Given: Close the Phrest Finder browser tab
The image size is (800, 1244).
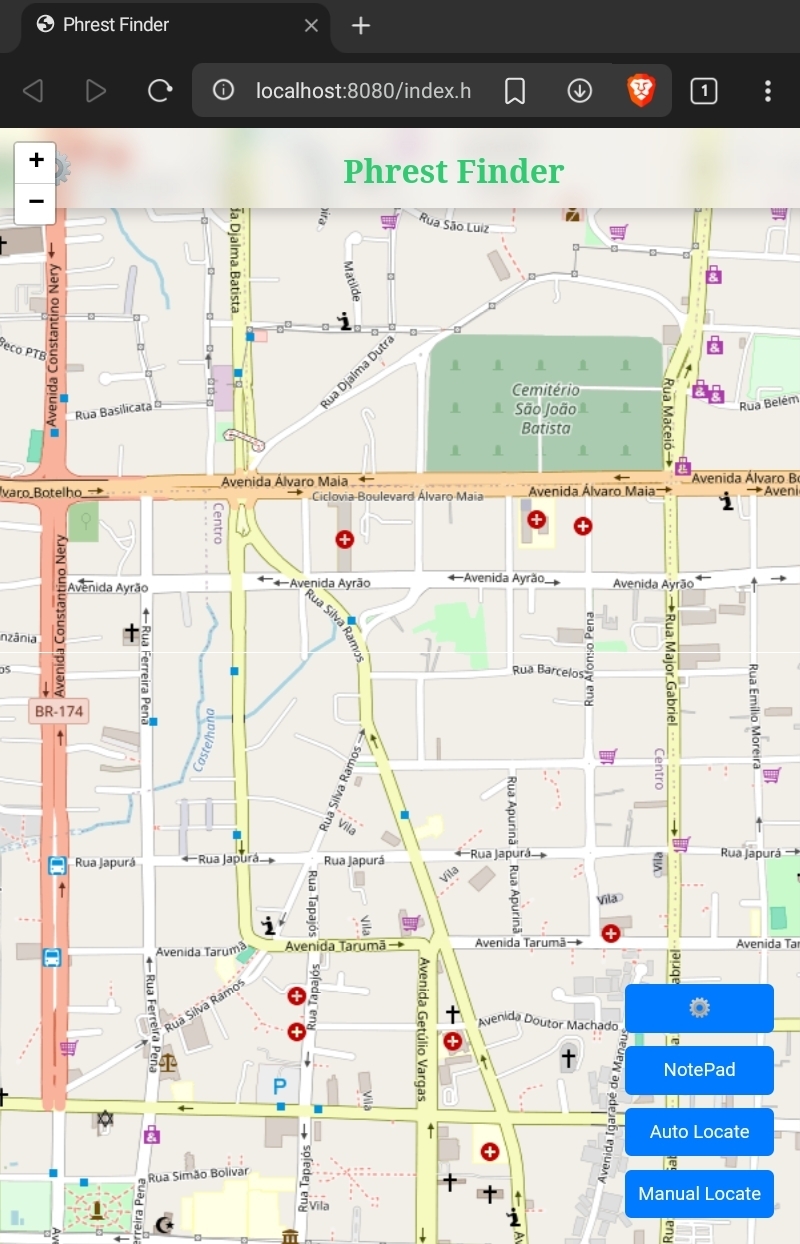Looking at the screenshot, I should 311,25.
